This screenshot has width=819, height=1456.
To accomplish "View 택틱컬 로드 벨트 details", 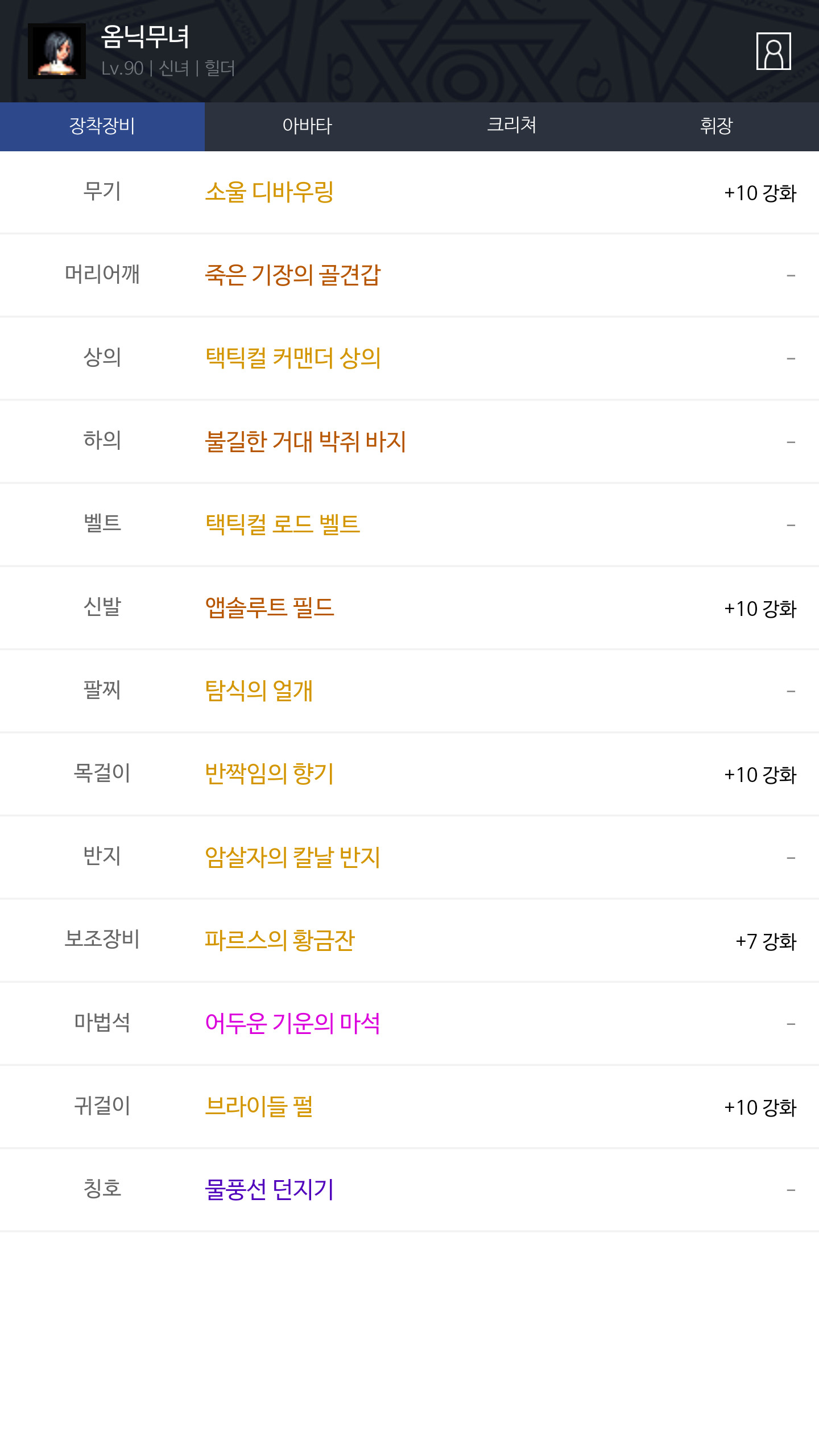I will click(x=282, y=524).
